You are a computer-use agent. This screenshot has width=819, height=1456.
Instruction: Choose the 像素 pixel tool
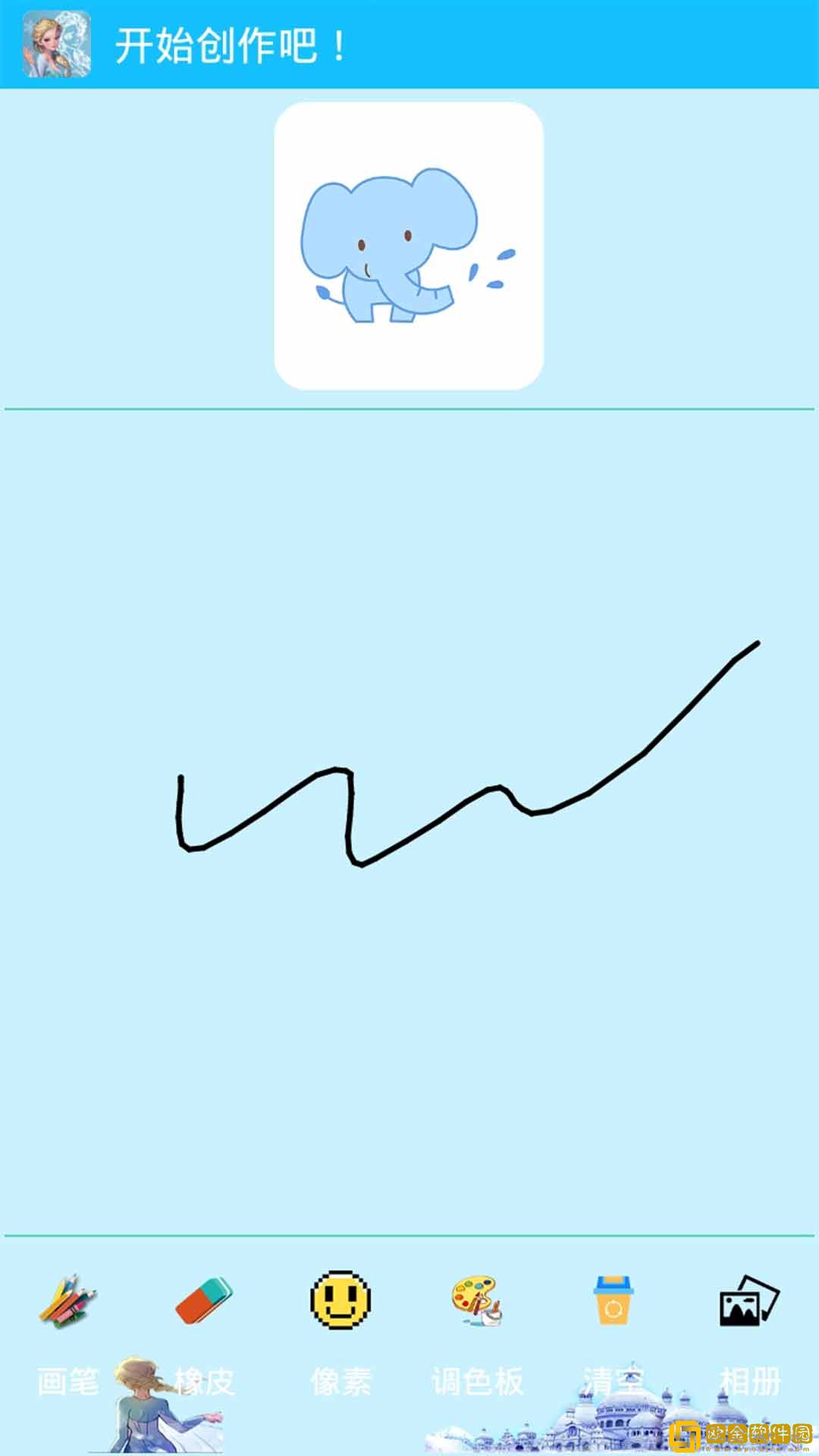click(x=341, y=1301)
